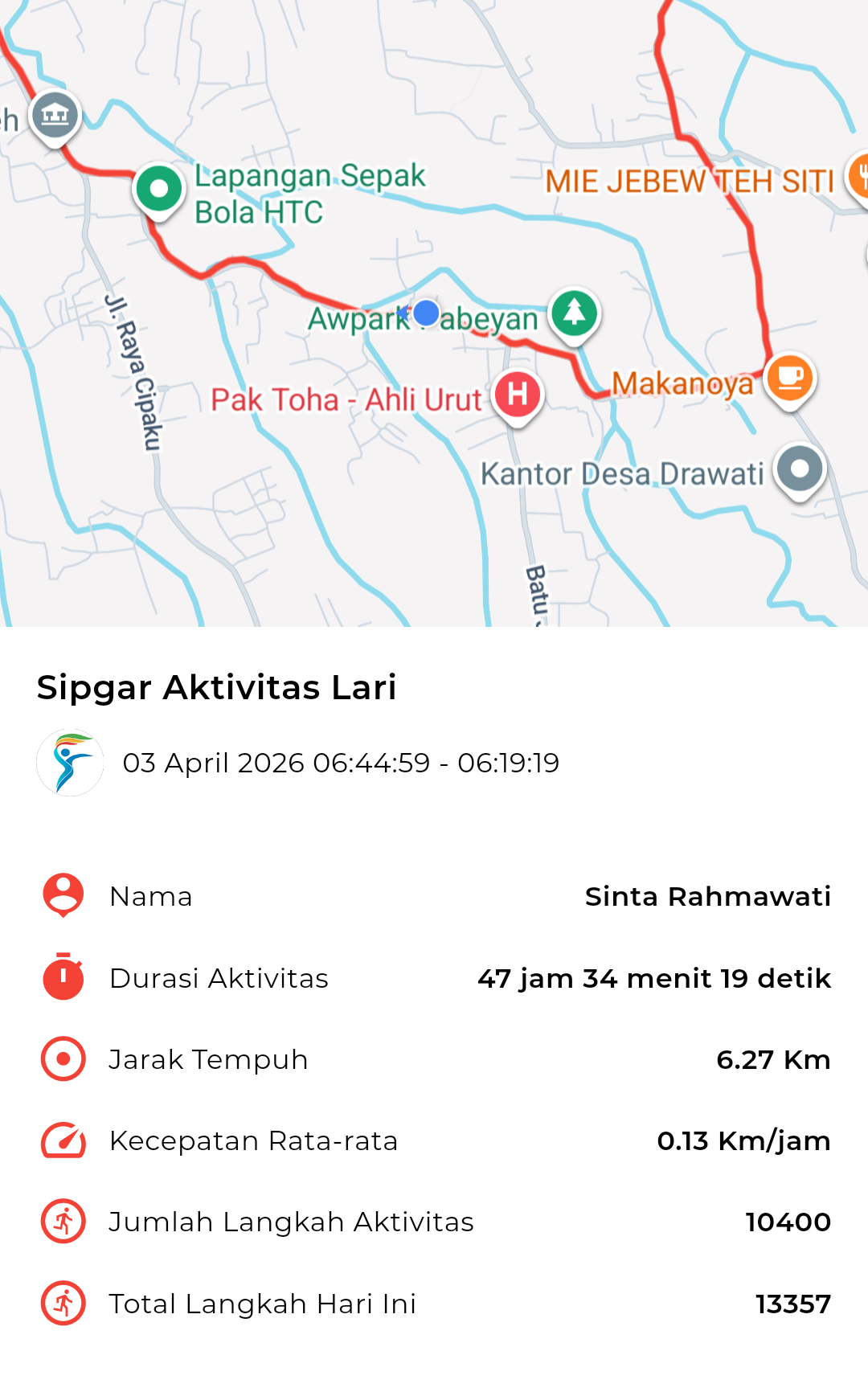Open the Kantor Desa Drawati marker
Screen dimensions: 868x1392
[x=799, y=469]
